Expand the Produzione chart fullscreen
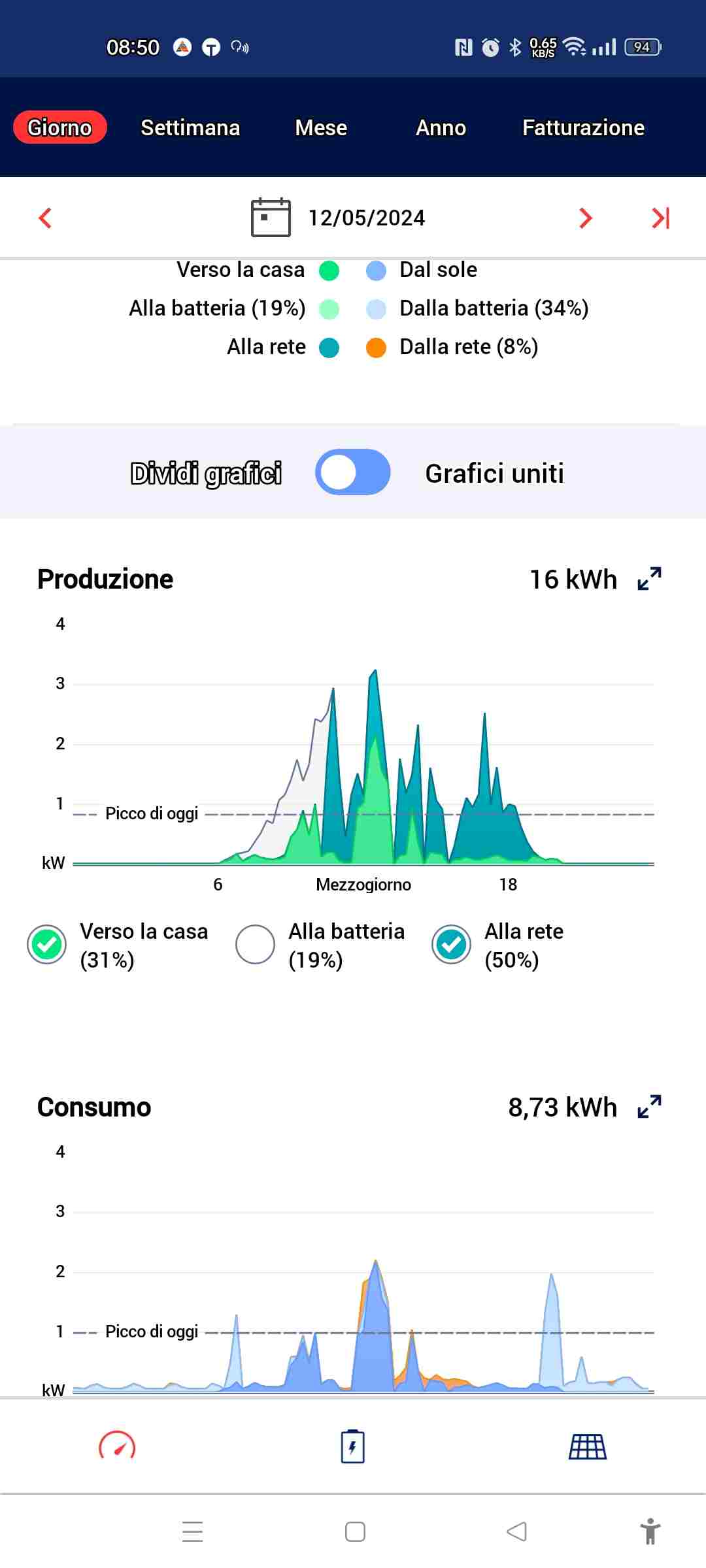 [649, 579]
